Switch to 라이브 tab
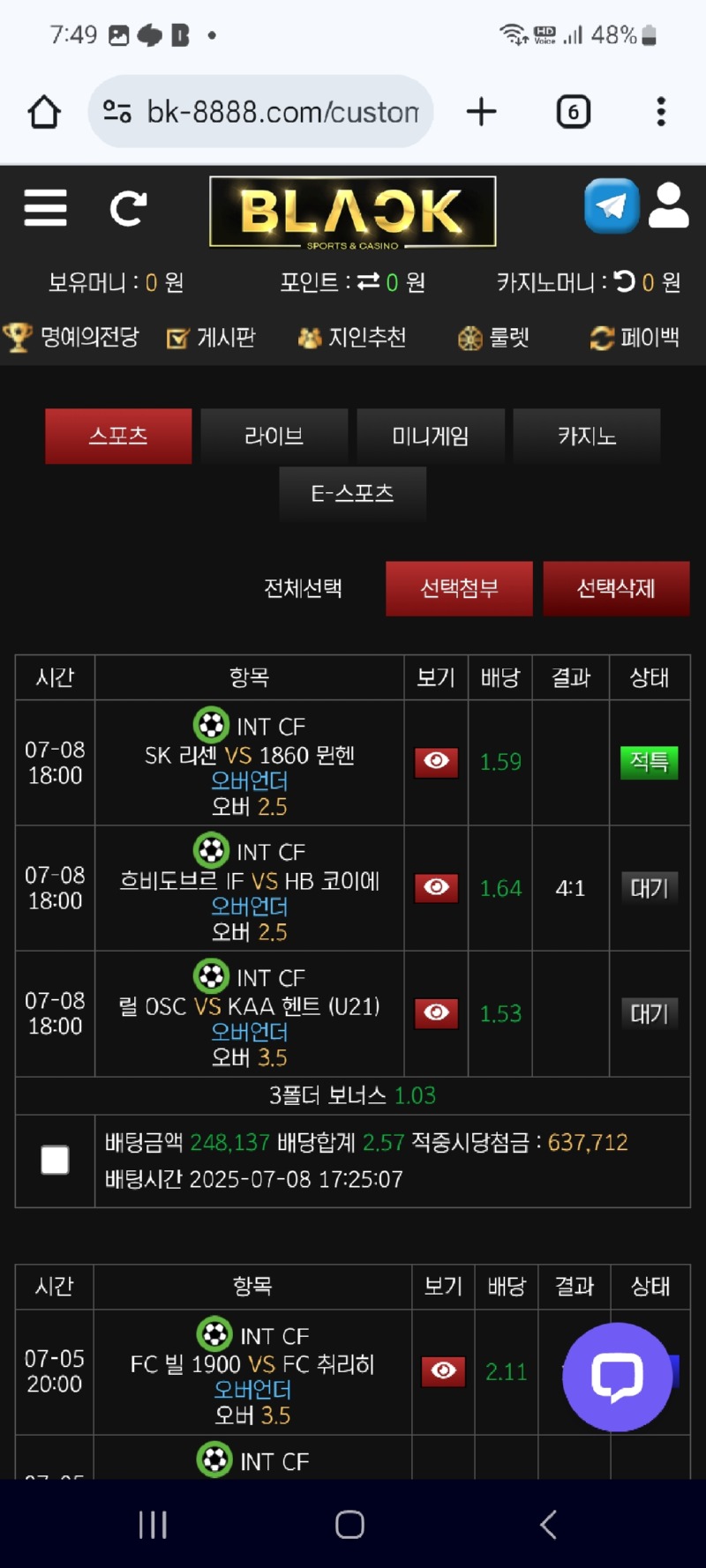Viewport: 706px width, 1568px height. click(x=274, y=436)
